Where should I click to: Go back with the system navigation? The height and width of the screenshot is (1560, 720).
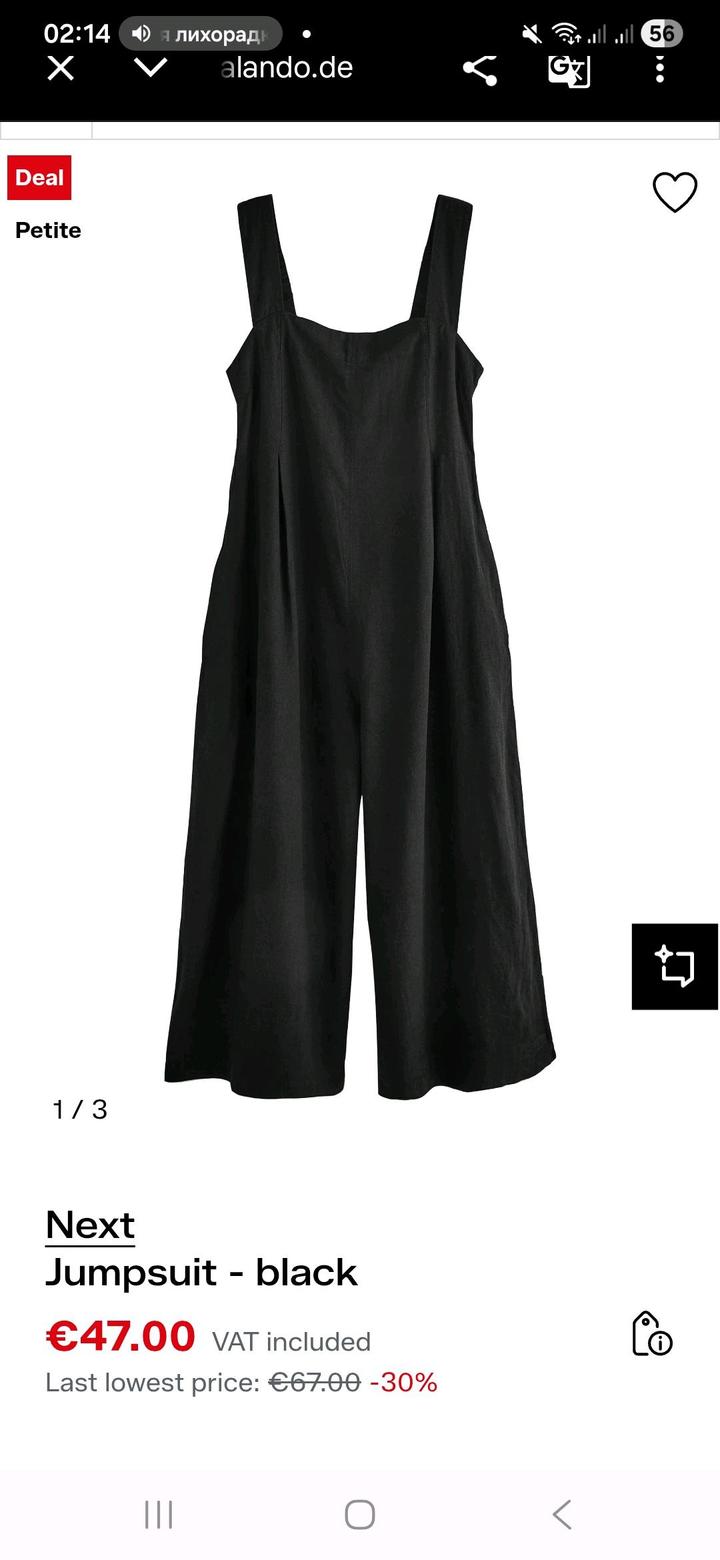pyautogui.click(x=562, y=1514)
